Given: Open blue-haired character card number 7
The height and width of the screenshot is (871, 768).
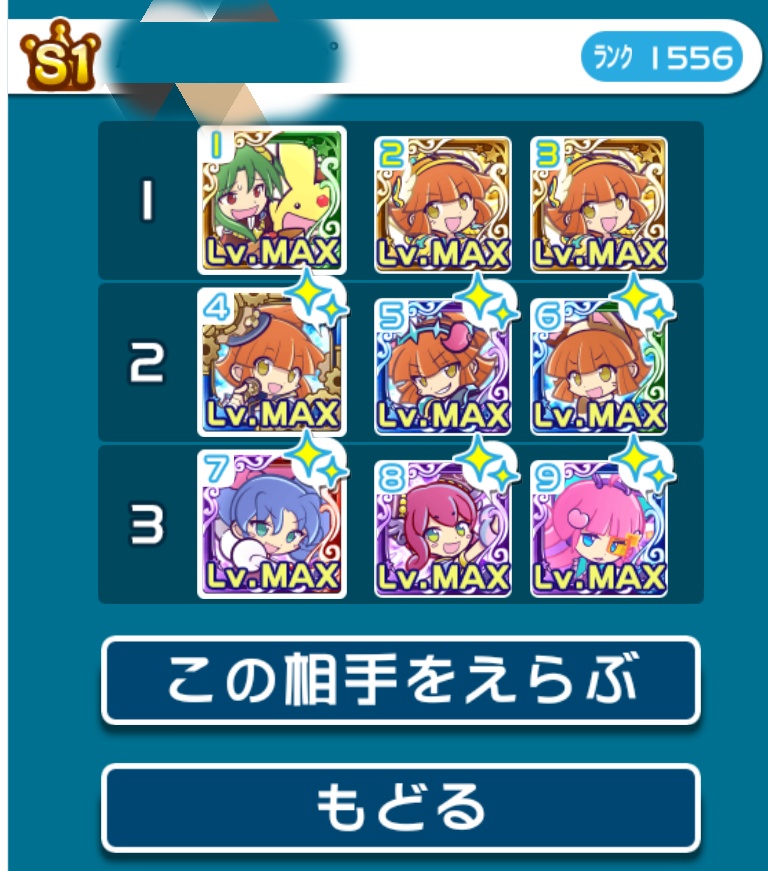Looking at the screenshot, I should pos(271,524).
